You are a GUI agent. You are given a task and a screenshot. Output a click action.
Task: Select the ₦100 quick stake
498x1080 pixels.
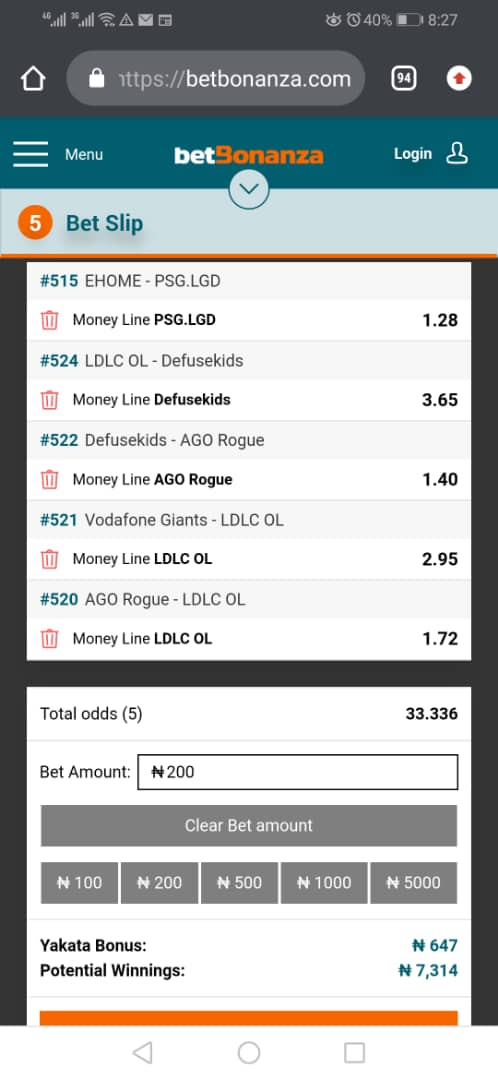(x=79, y=883)
